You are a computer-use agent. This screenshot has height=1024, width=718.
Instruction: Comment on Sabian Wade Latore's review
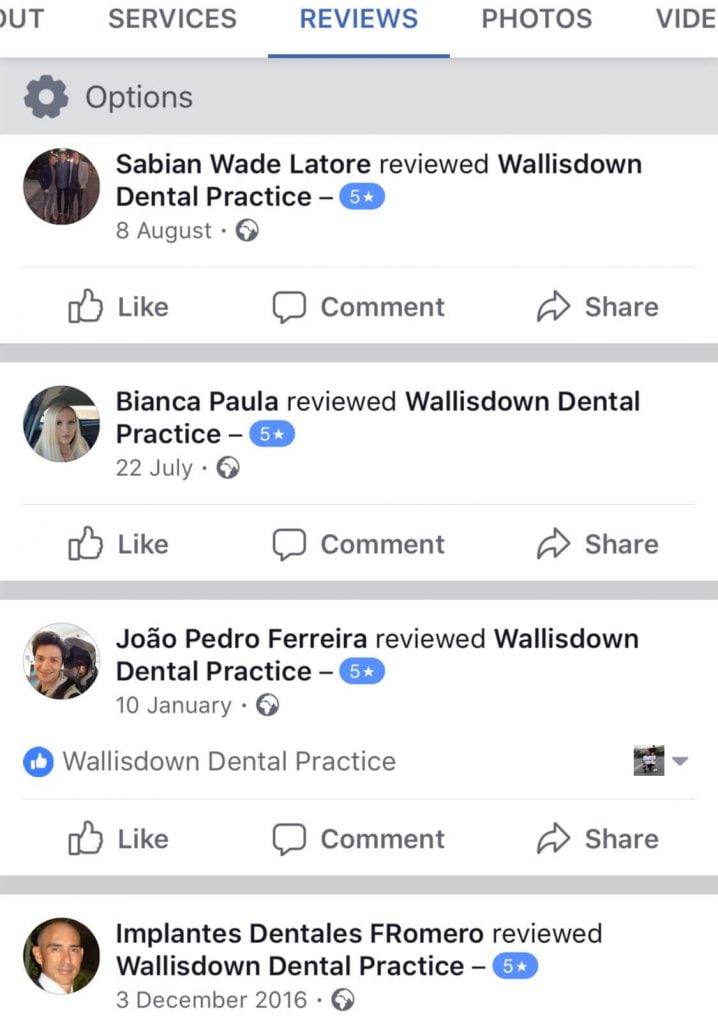(x=359, y=307)
